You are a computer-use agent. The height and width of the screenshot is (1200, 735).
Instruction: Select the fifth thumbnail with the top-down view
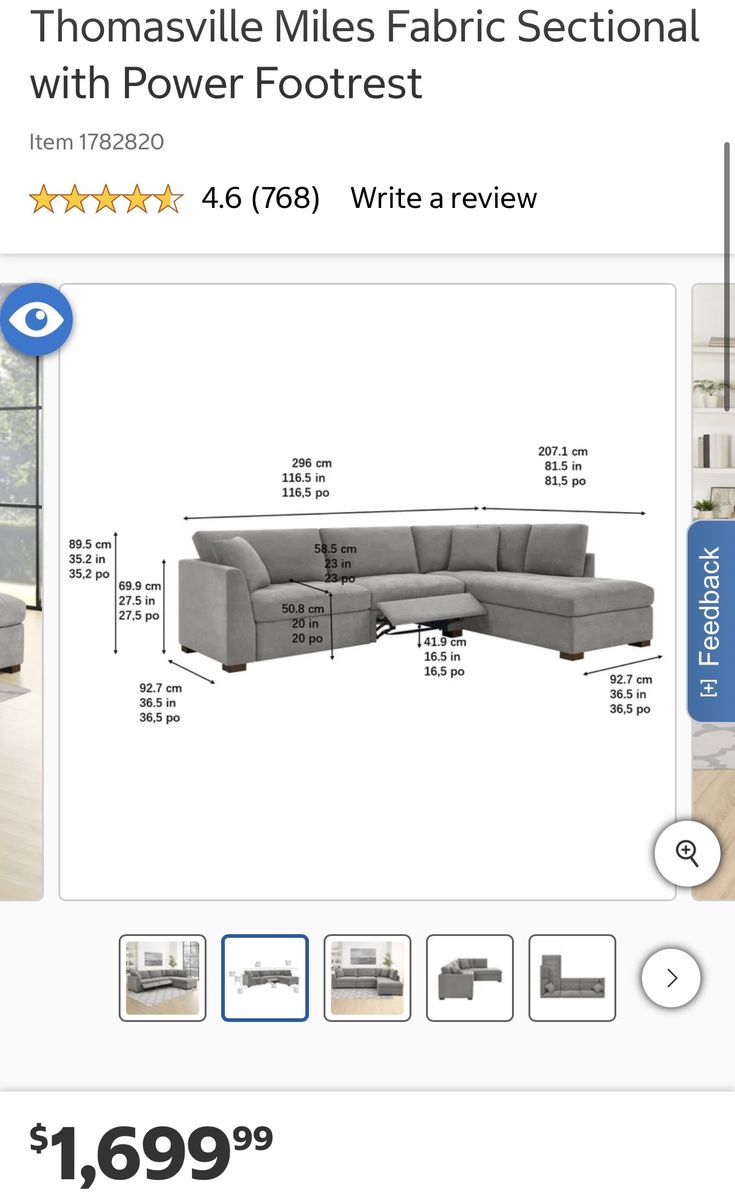point(571,977)
